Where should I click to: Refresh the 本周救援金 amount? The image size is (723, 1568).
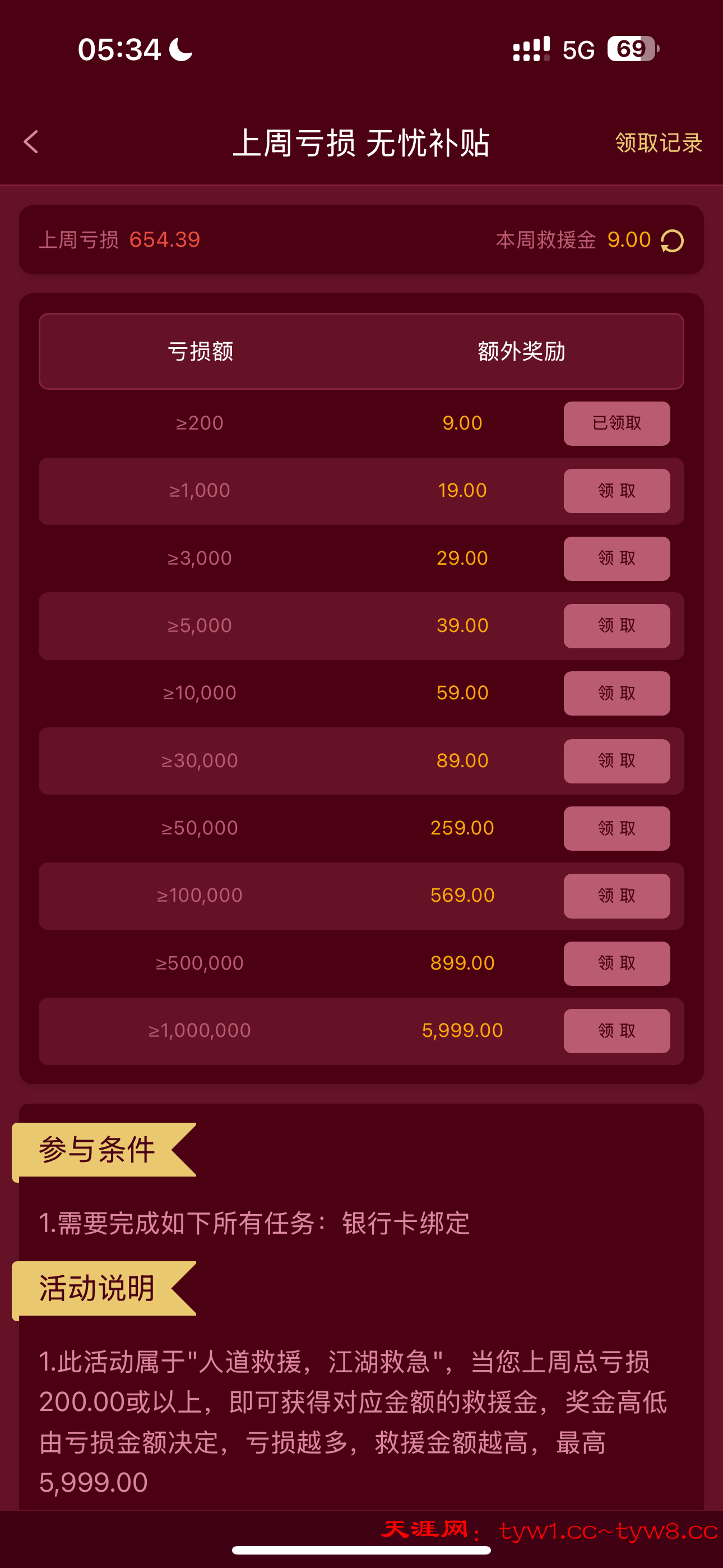672,241
